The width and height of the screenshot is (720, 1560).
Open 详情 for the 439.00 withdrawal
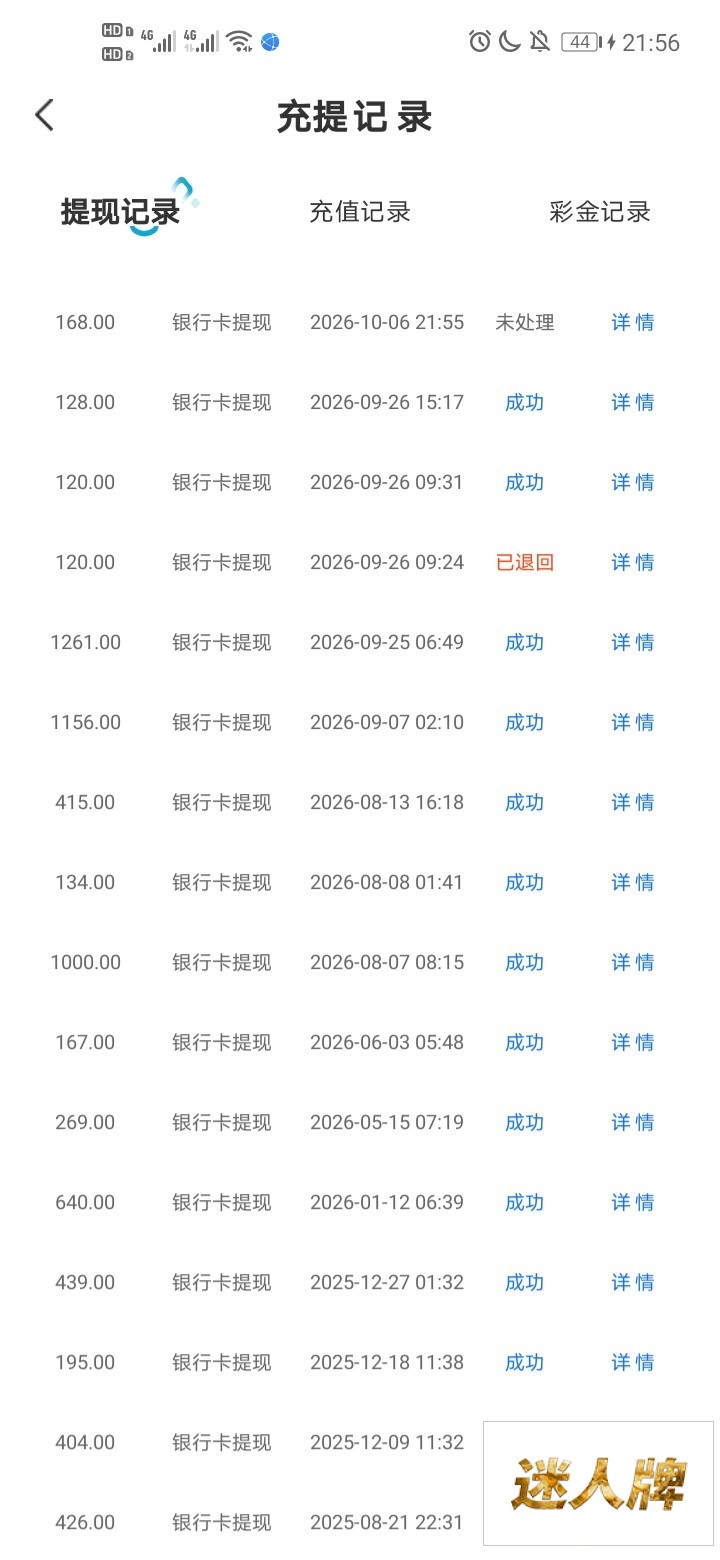[x=633, y=1282]
